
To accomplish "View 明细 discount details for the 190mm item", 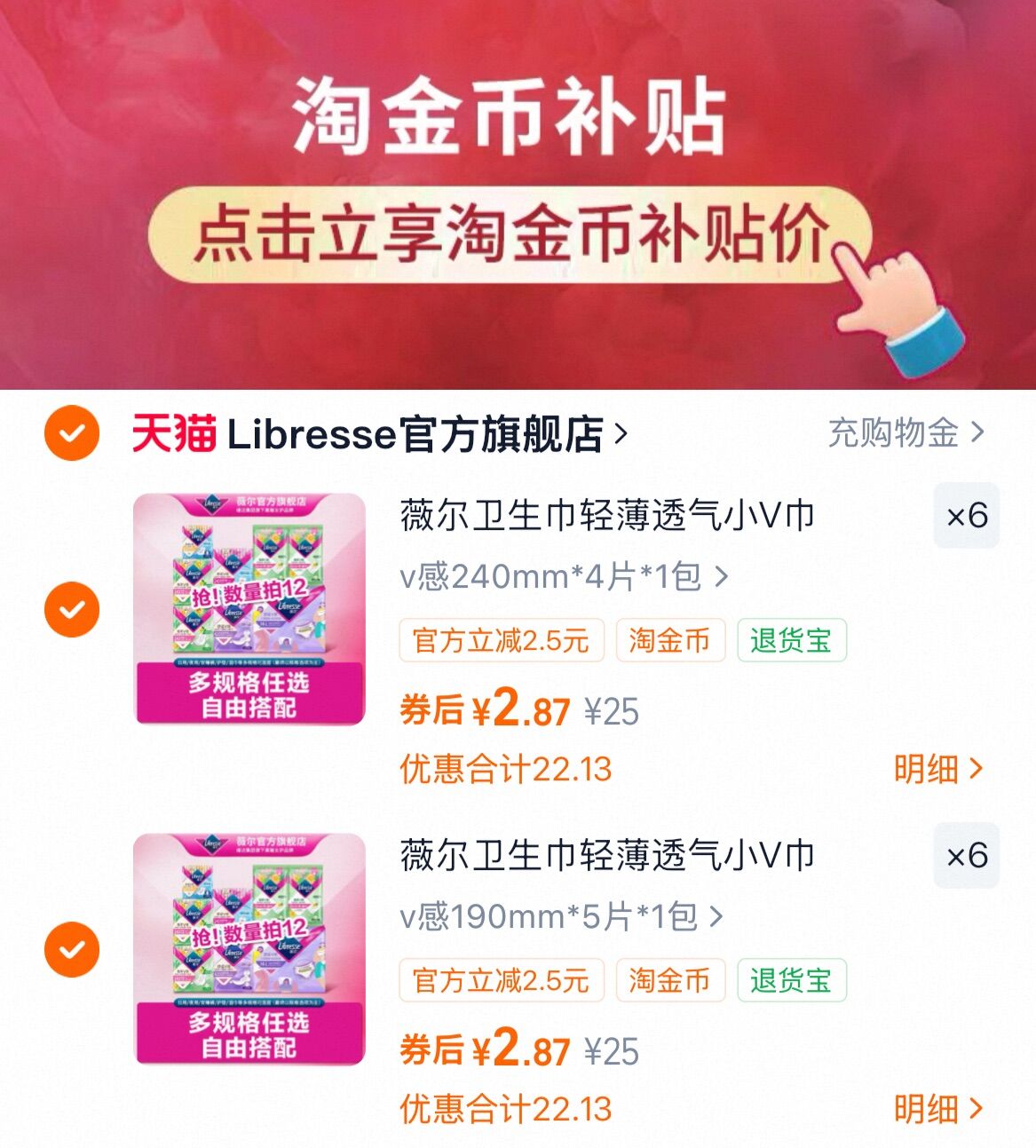I will [937, 1109].
